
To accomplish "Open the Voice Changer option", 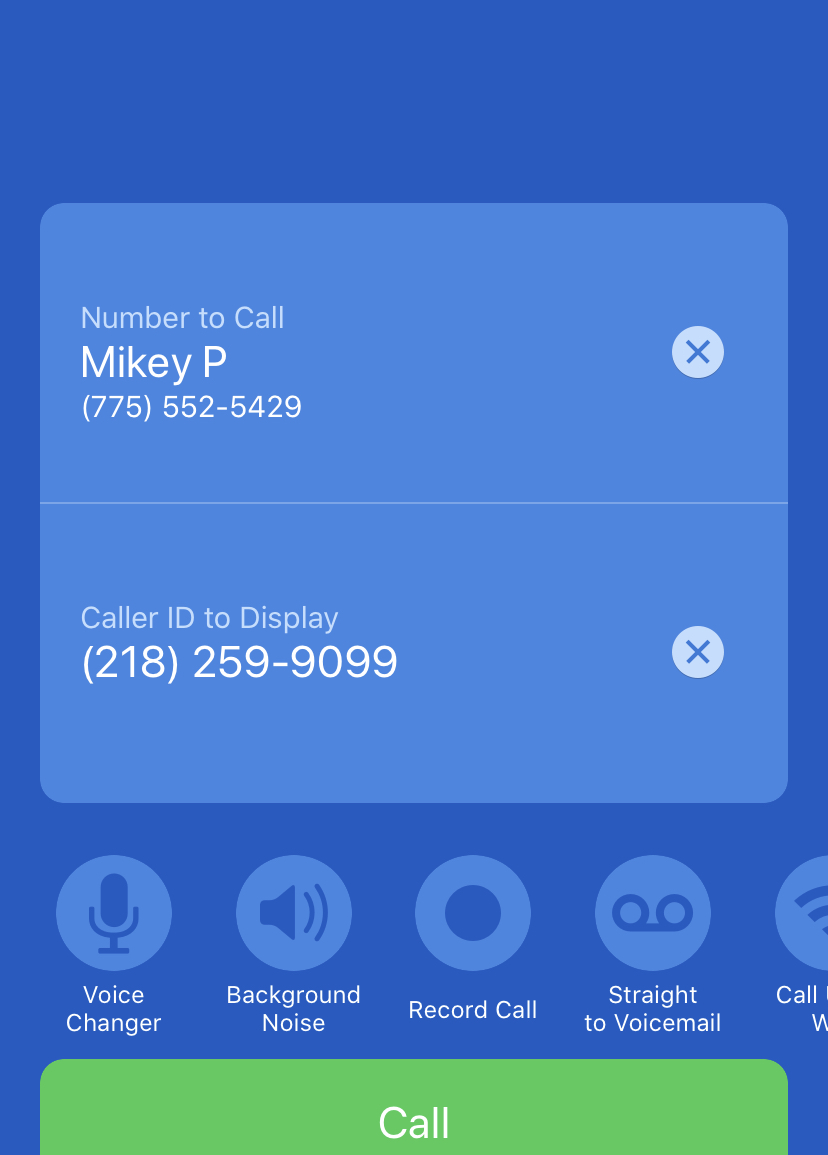I will pos(114,914).
